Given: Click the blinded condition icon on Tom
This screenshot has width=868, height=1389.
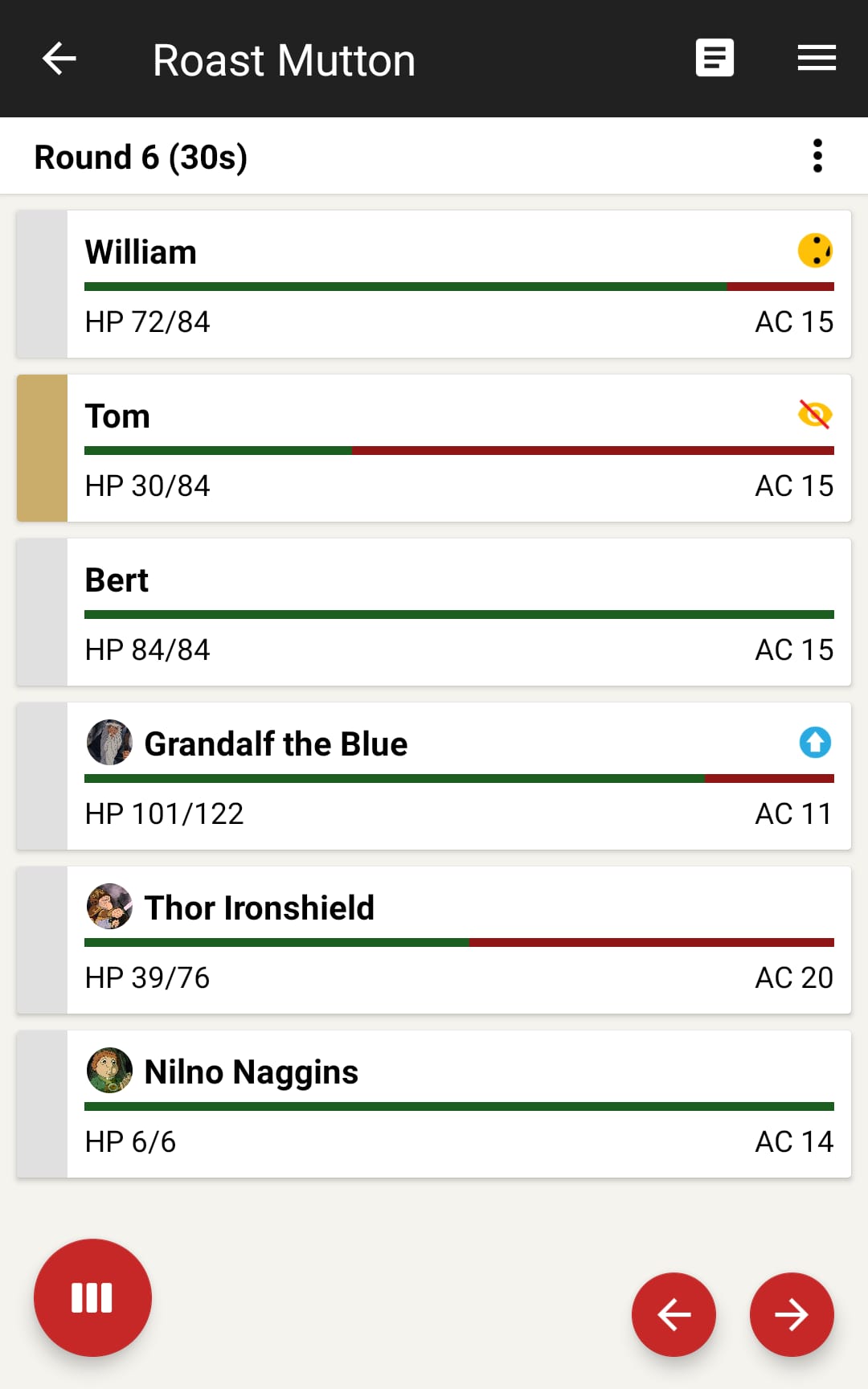Looking at the screenshot, I should point(815,415).
